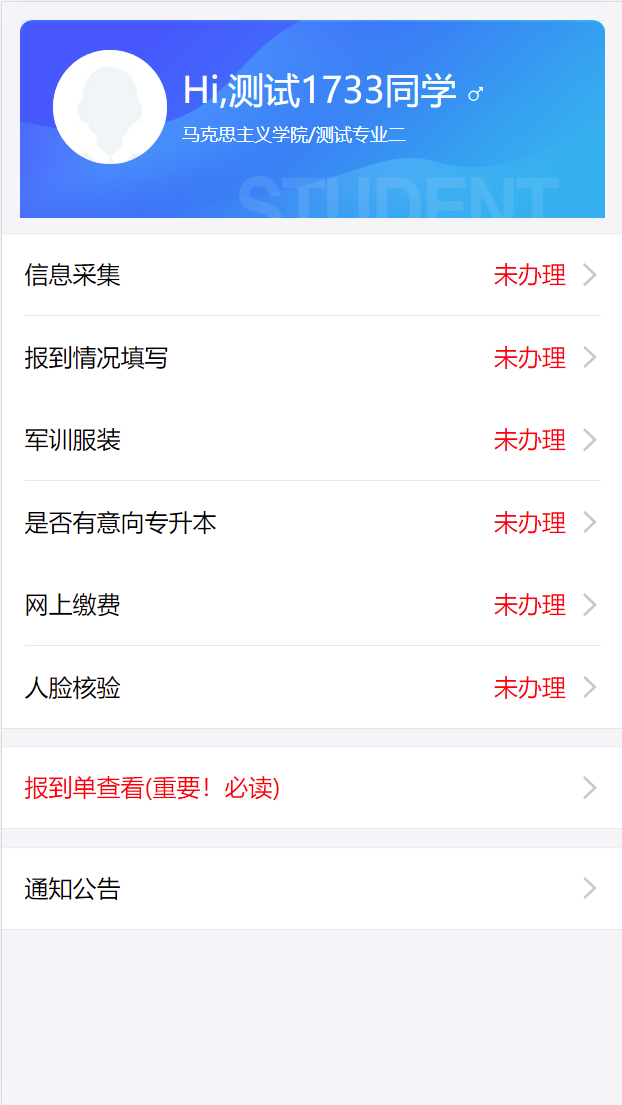622x1105 pixels.
Task: Tap the profile avatar picture
Action: (110, 107)
